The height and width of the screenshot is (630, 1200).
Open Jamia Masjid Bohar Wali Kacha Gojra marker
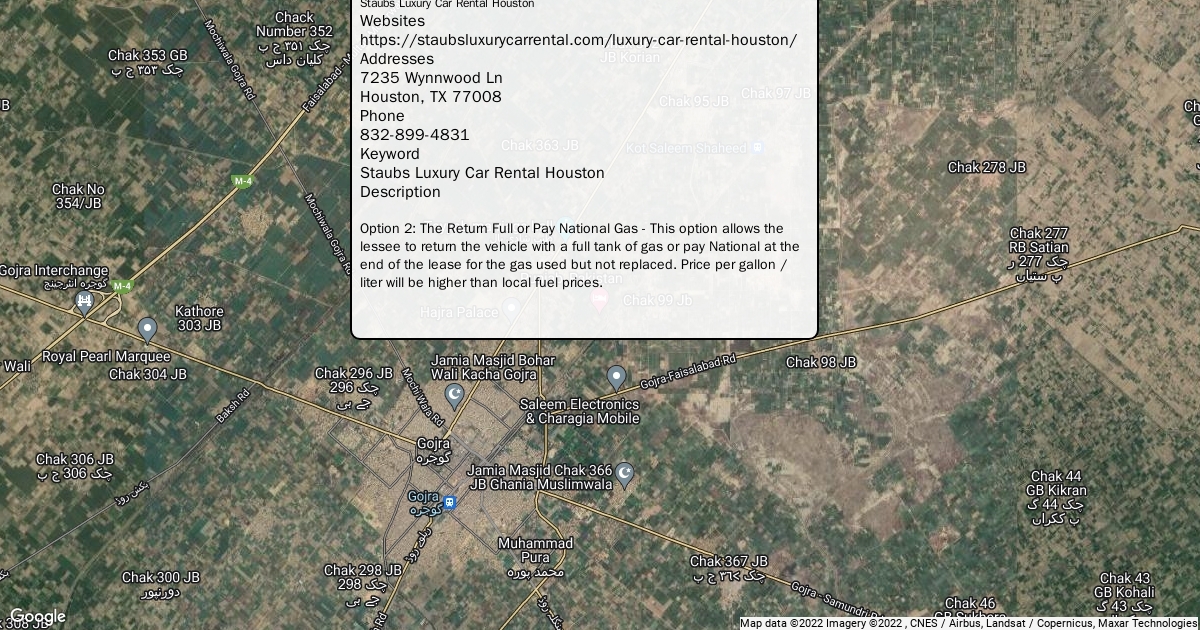454,396
